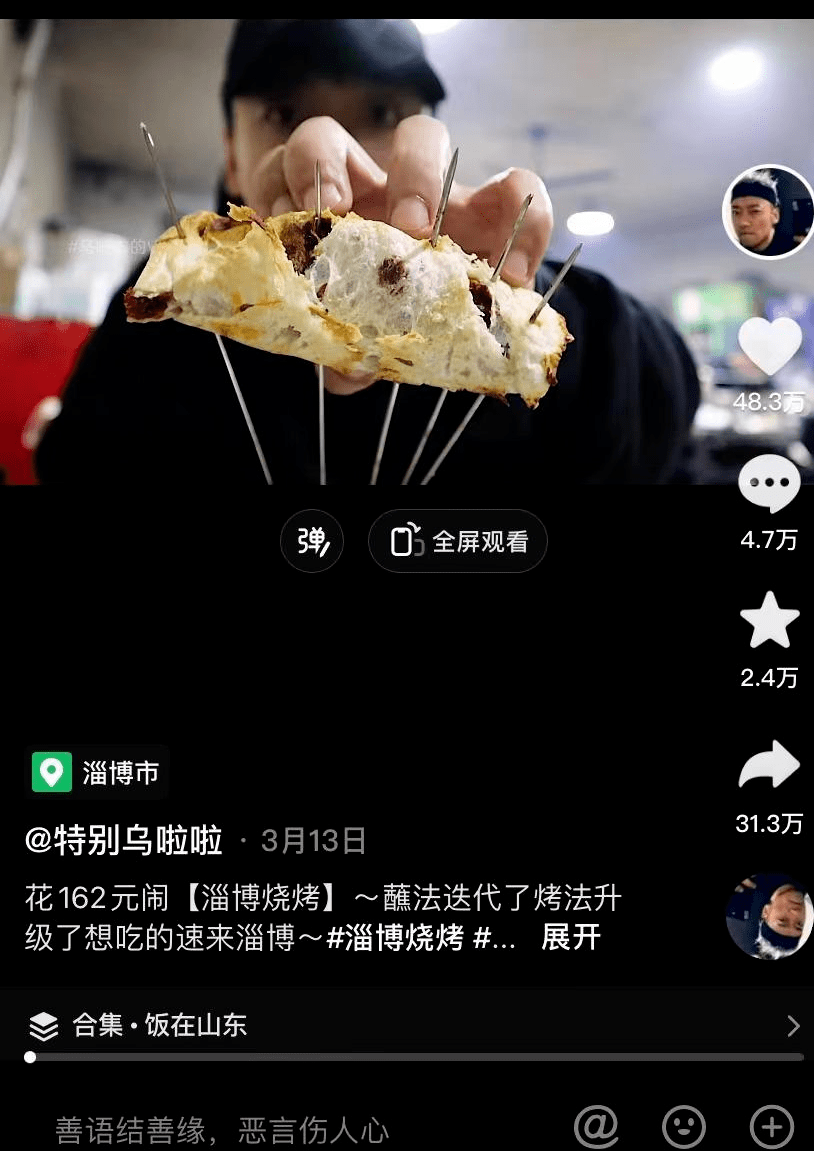814x1151 pixels.
Task: Share this video via arrow icon
Action: 769,766
